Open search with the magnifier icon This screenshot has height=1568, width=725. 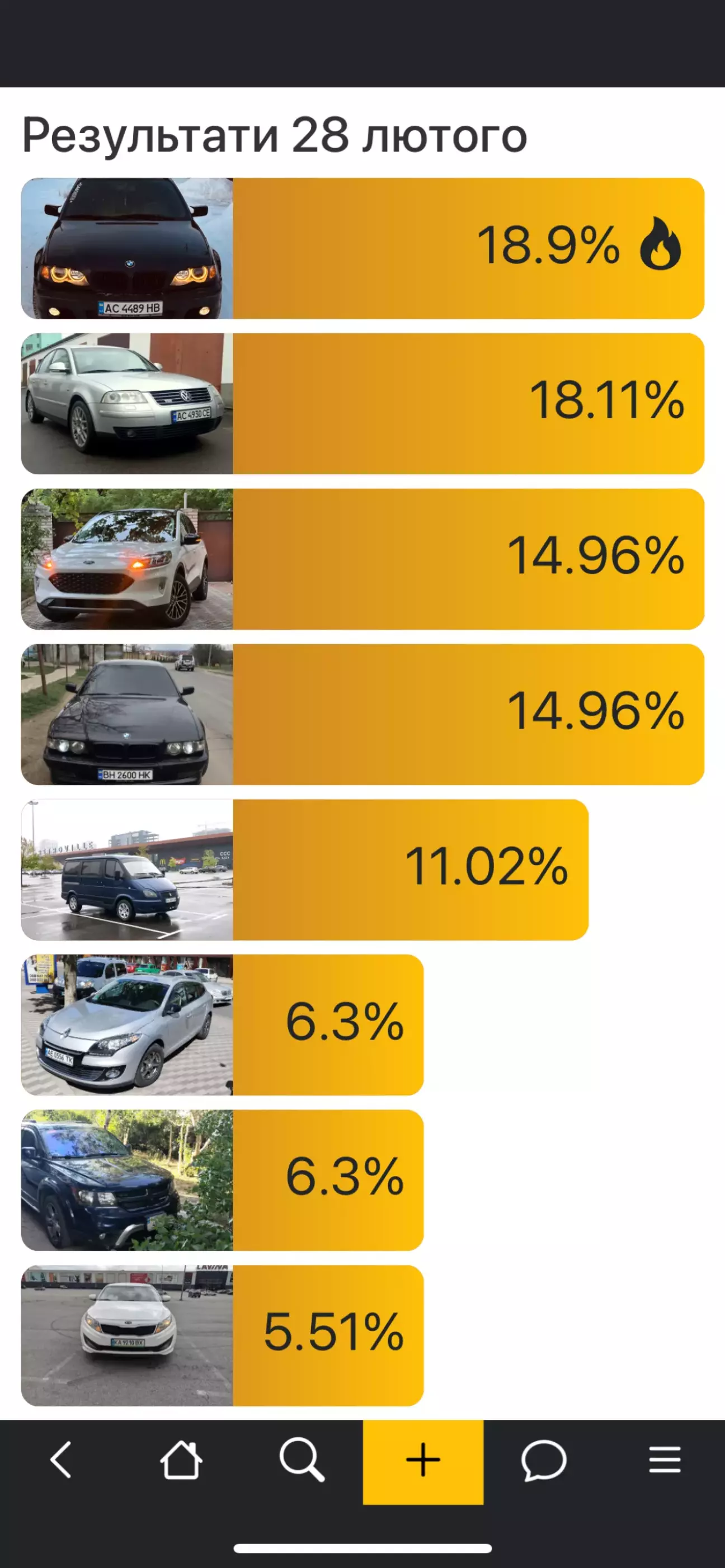[x=302, y=1460]
